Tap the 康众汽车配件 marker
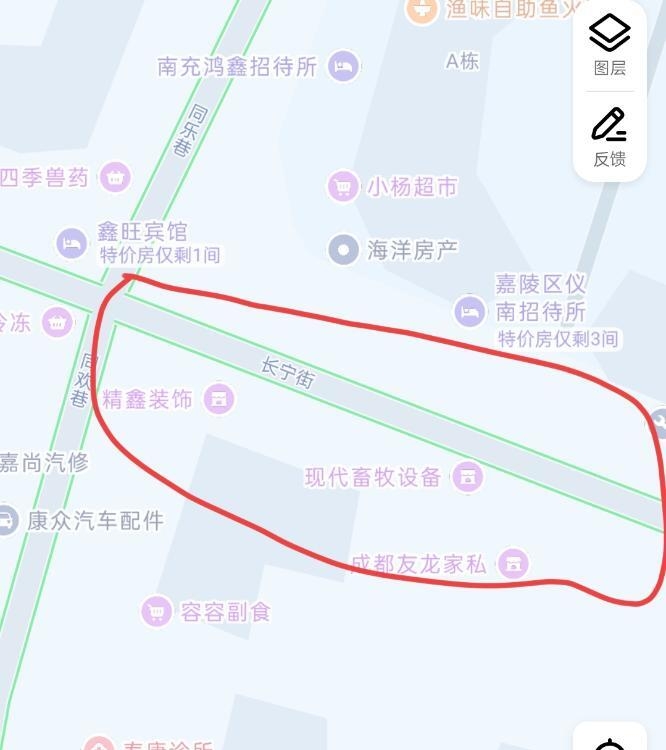The width and height of the screenshot is (666, 750). [x=8, y=520]
